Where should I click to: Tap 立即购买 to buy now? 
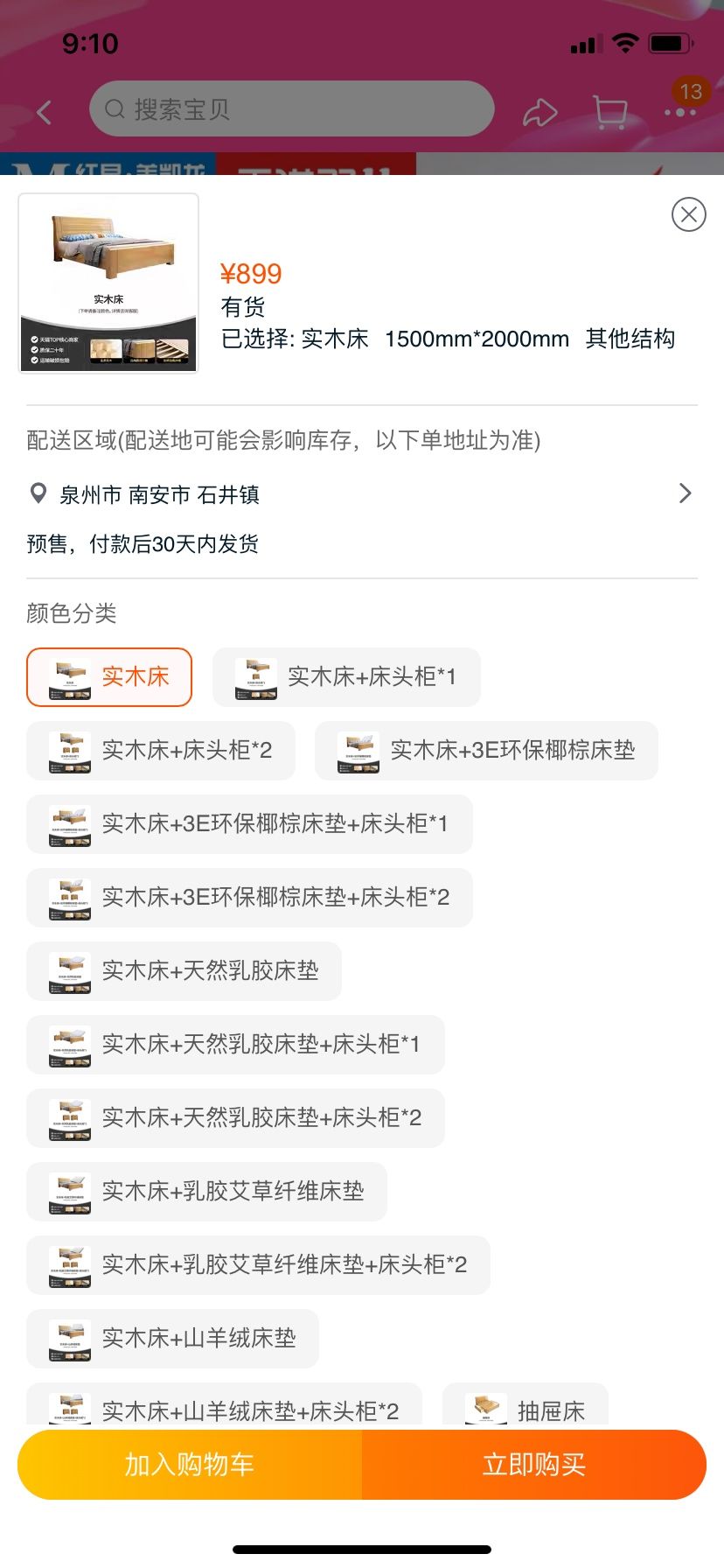(x=534, y=1465)
